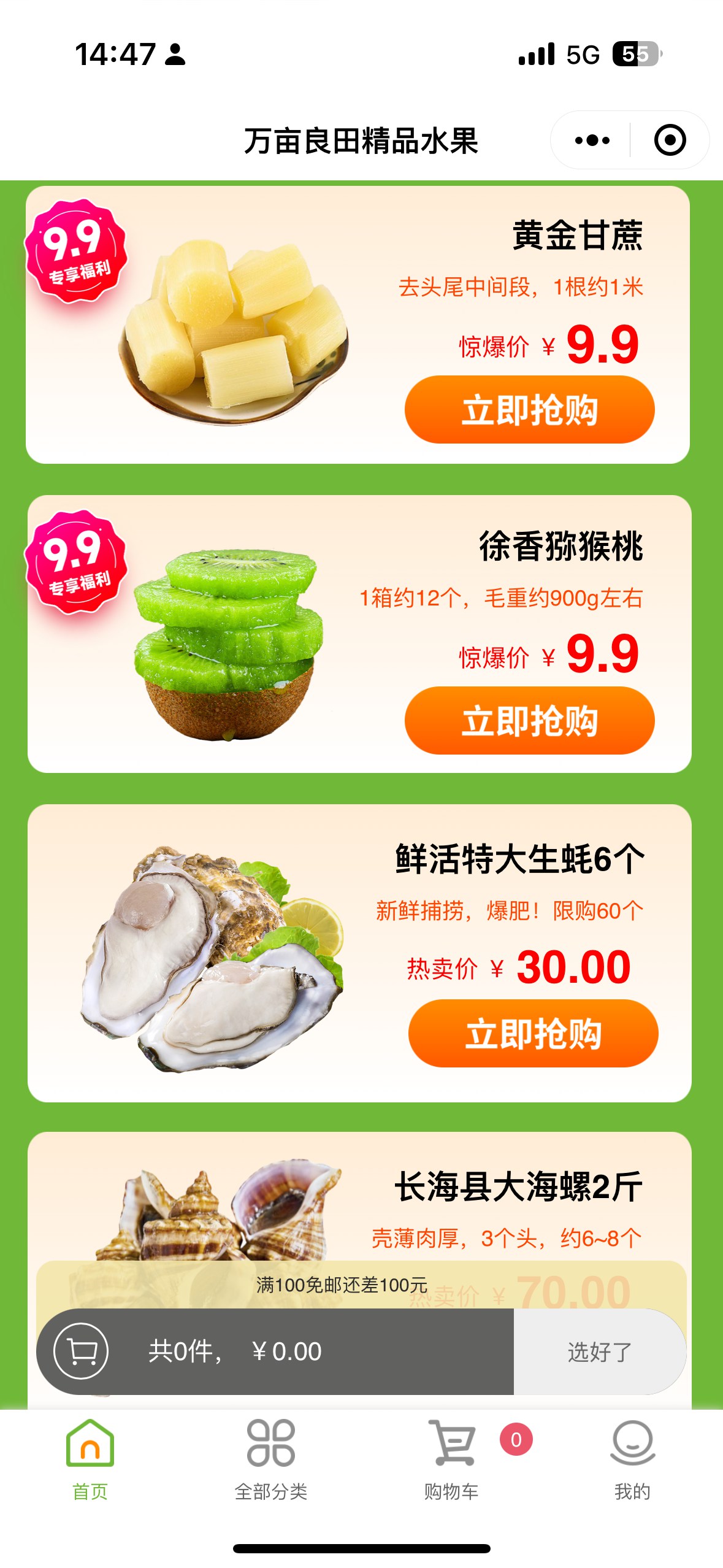Switch to the 首页 tab
This screenshot has height=1568, width=723.
[90, 1459]
